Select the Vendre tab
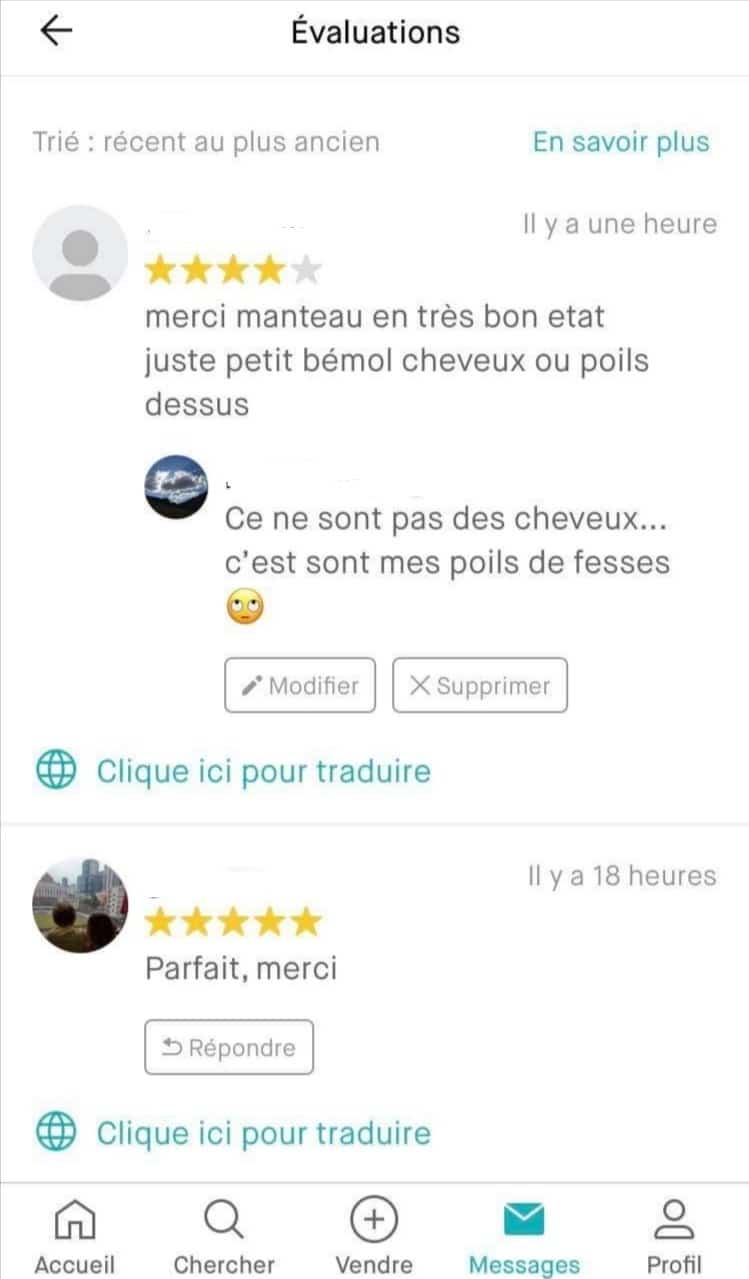 tap(374, 1237)
